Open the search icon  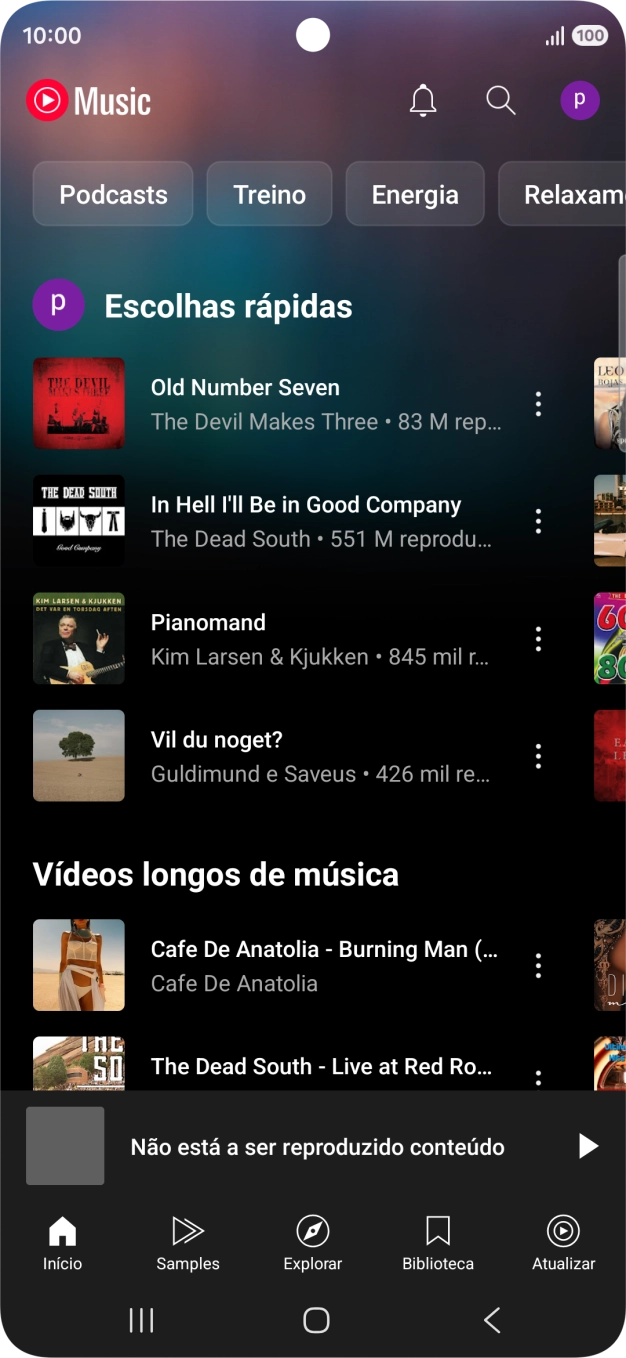pos(500,101)
